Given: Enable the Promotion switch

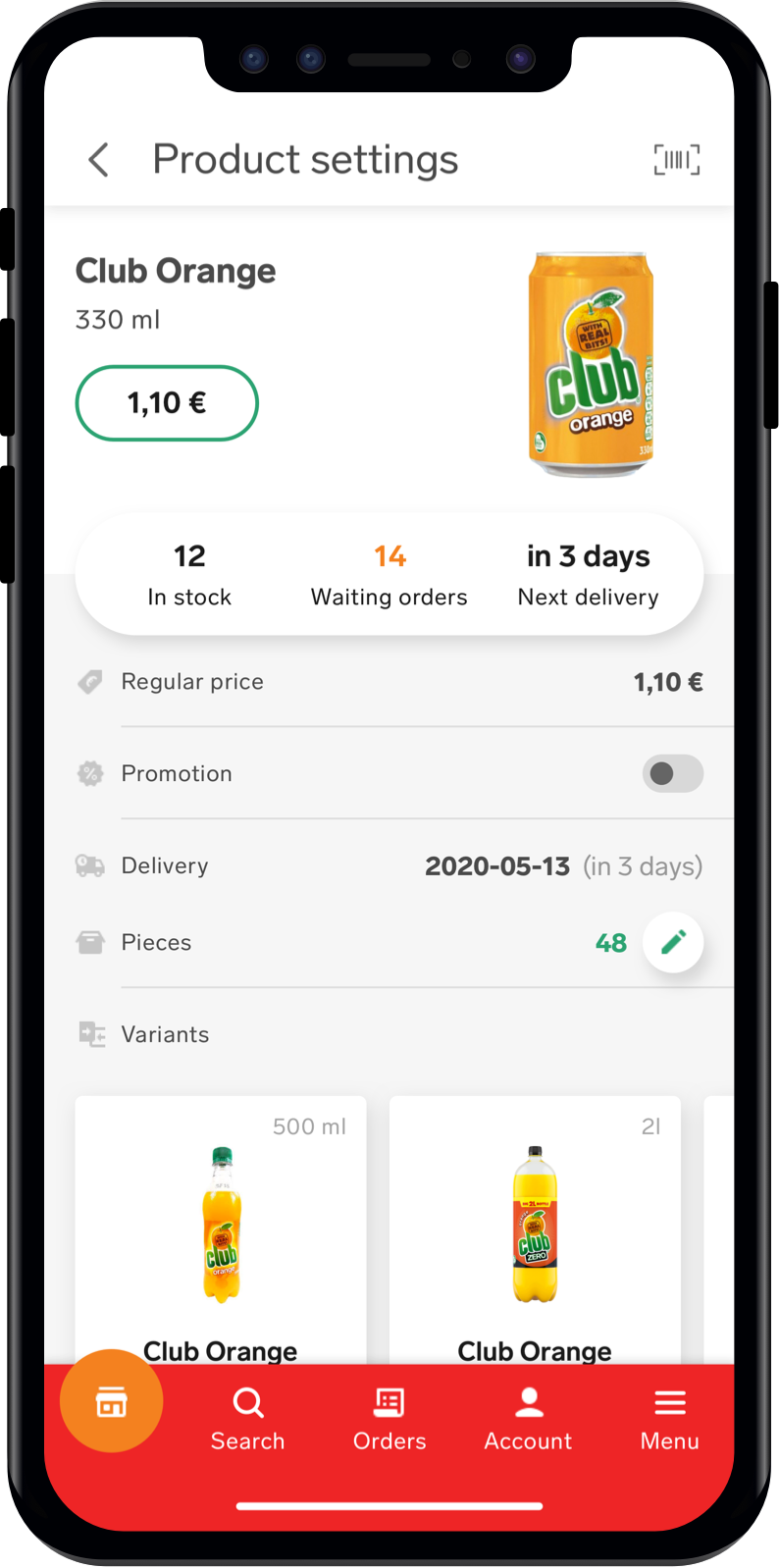Looking at the screenshot, I should click(x=672, y=773).
